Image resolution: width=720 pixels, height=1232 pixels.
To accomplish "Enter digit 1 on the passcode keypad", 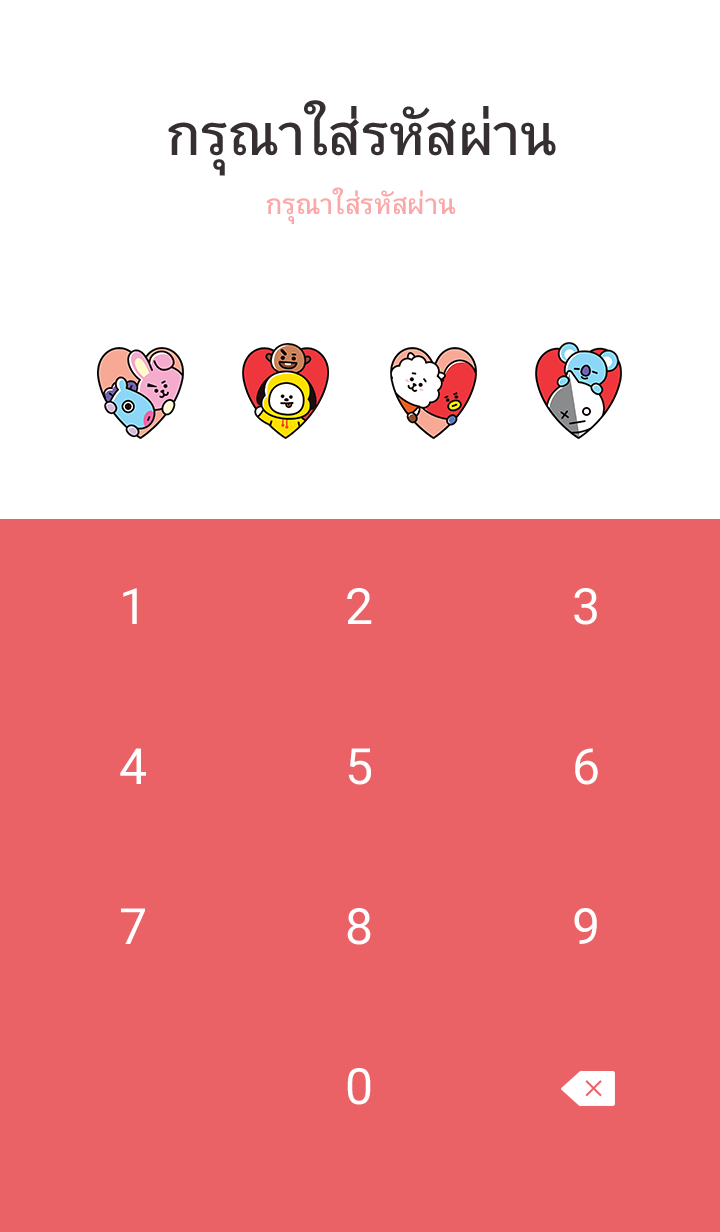I will pos(133,607).
